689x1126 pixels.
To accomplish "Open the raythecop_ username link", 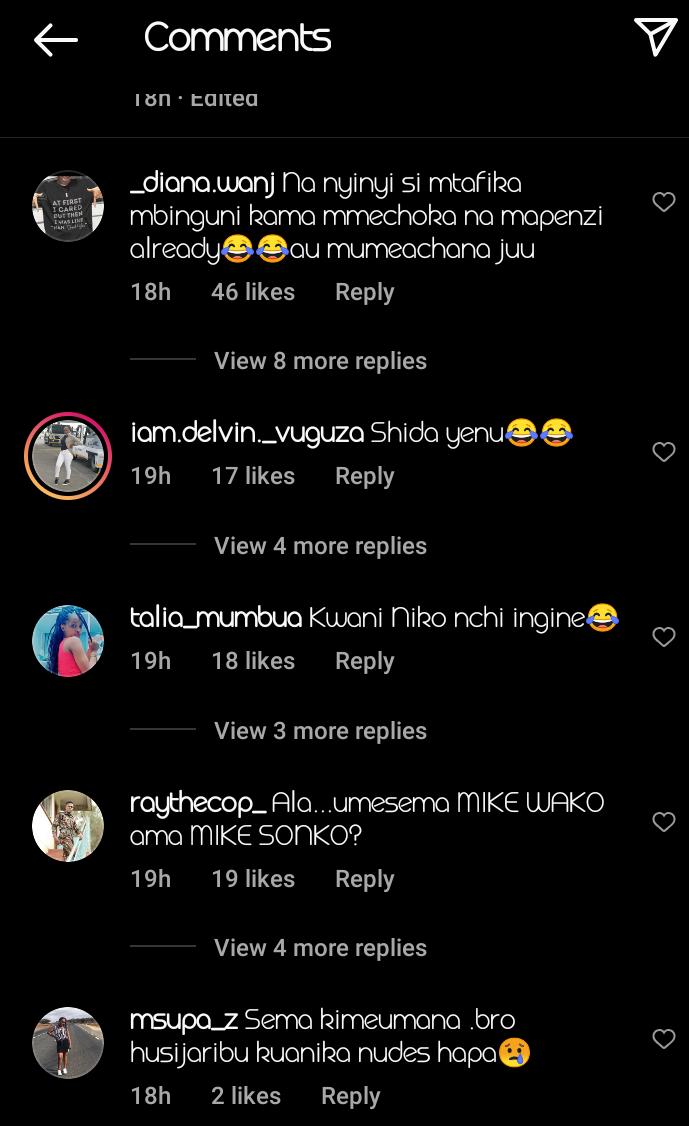I will click(x=198, y=803).
